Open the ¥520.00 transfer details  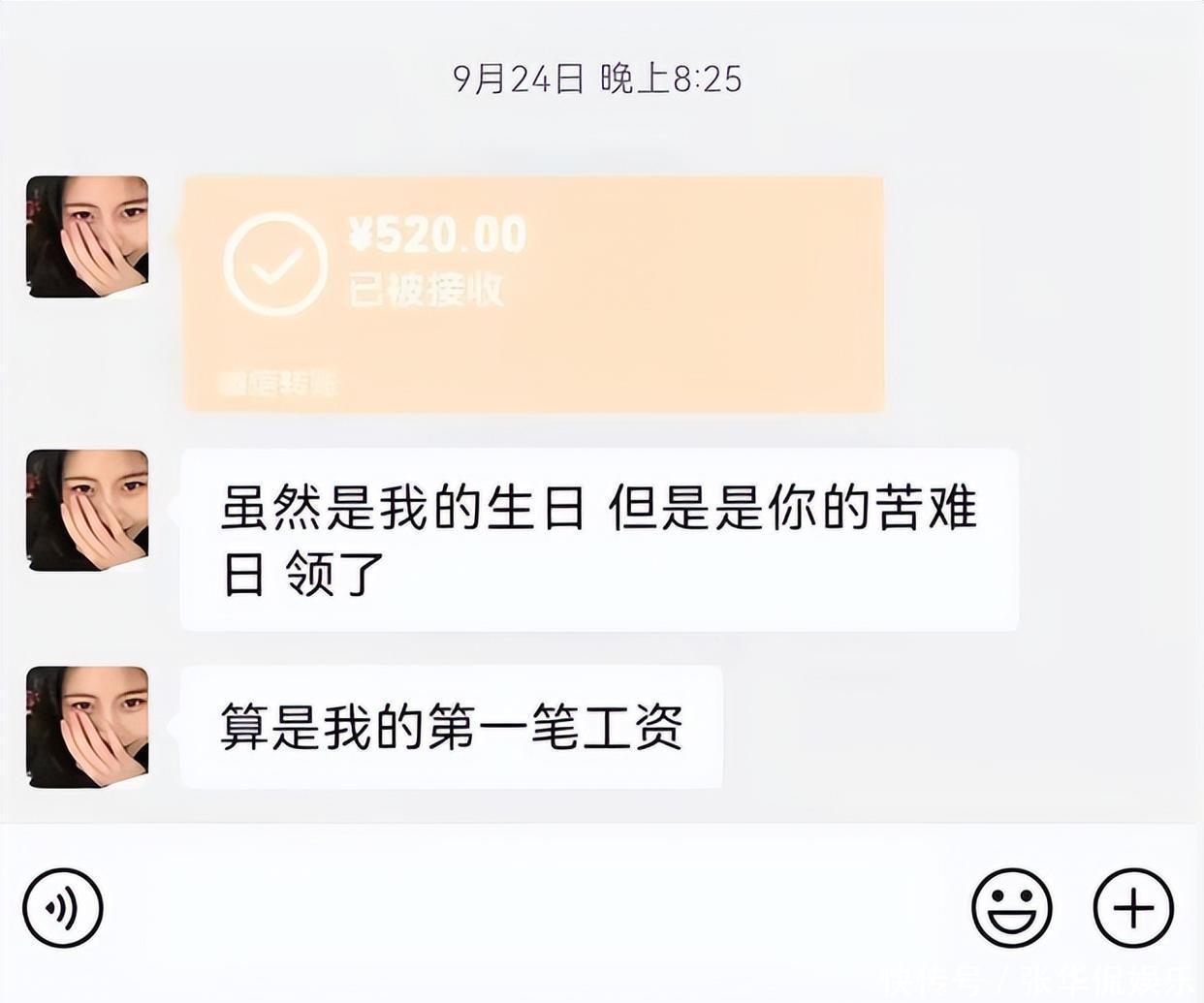533,293
